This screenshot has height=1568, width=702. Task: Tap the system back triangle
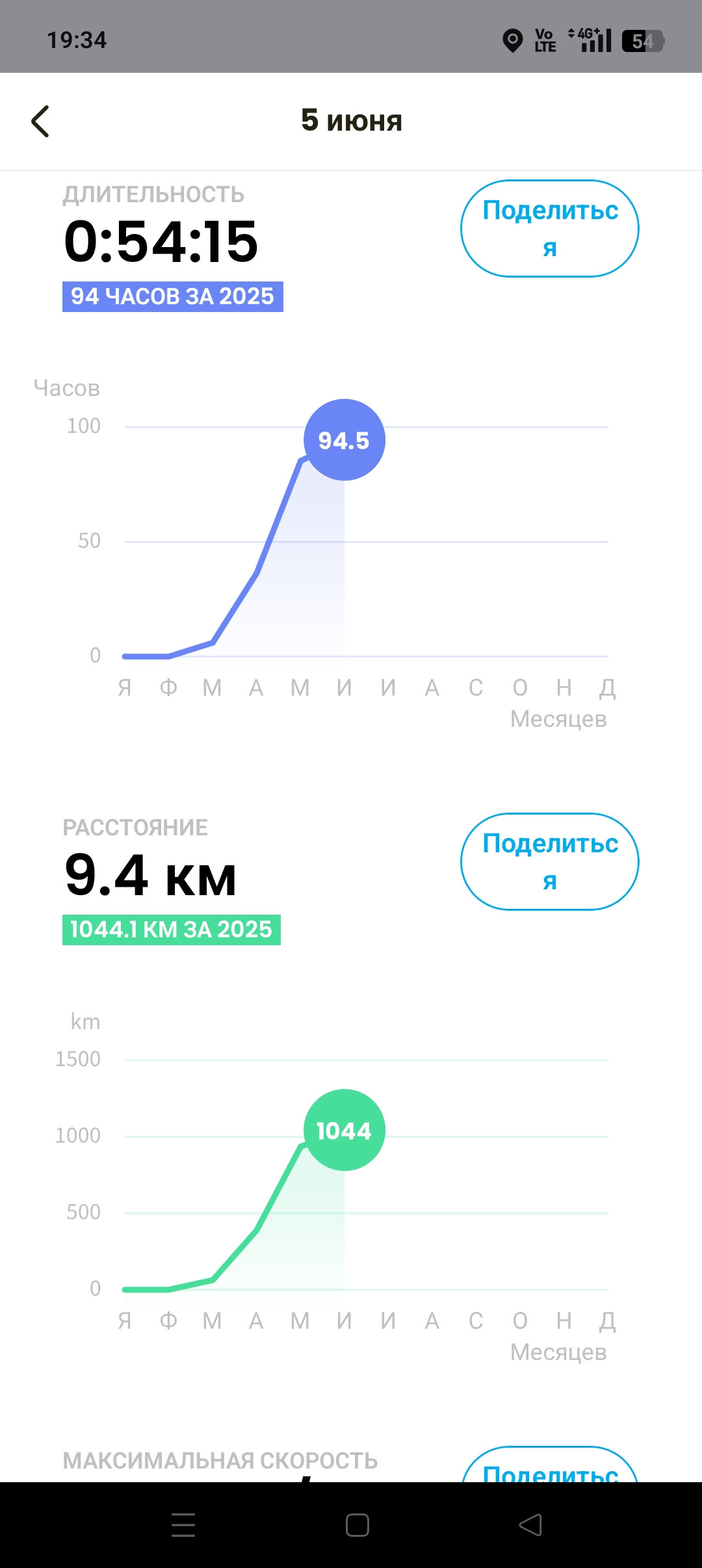[530, 1525]
